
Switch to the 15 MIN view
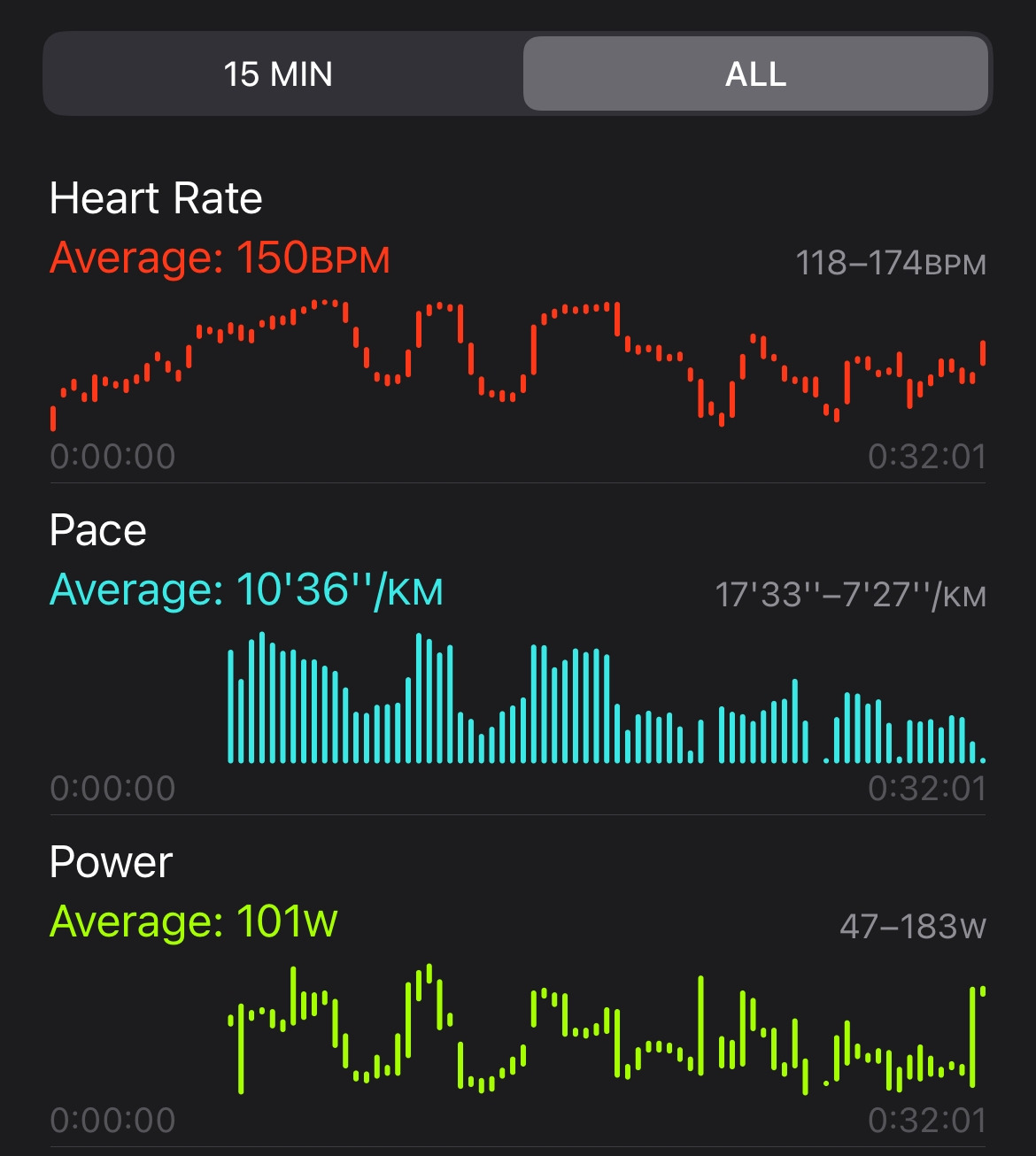click(x=278, y=74)
